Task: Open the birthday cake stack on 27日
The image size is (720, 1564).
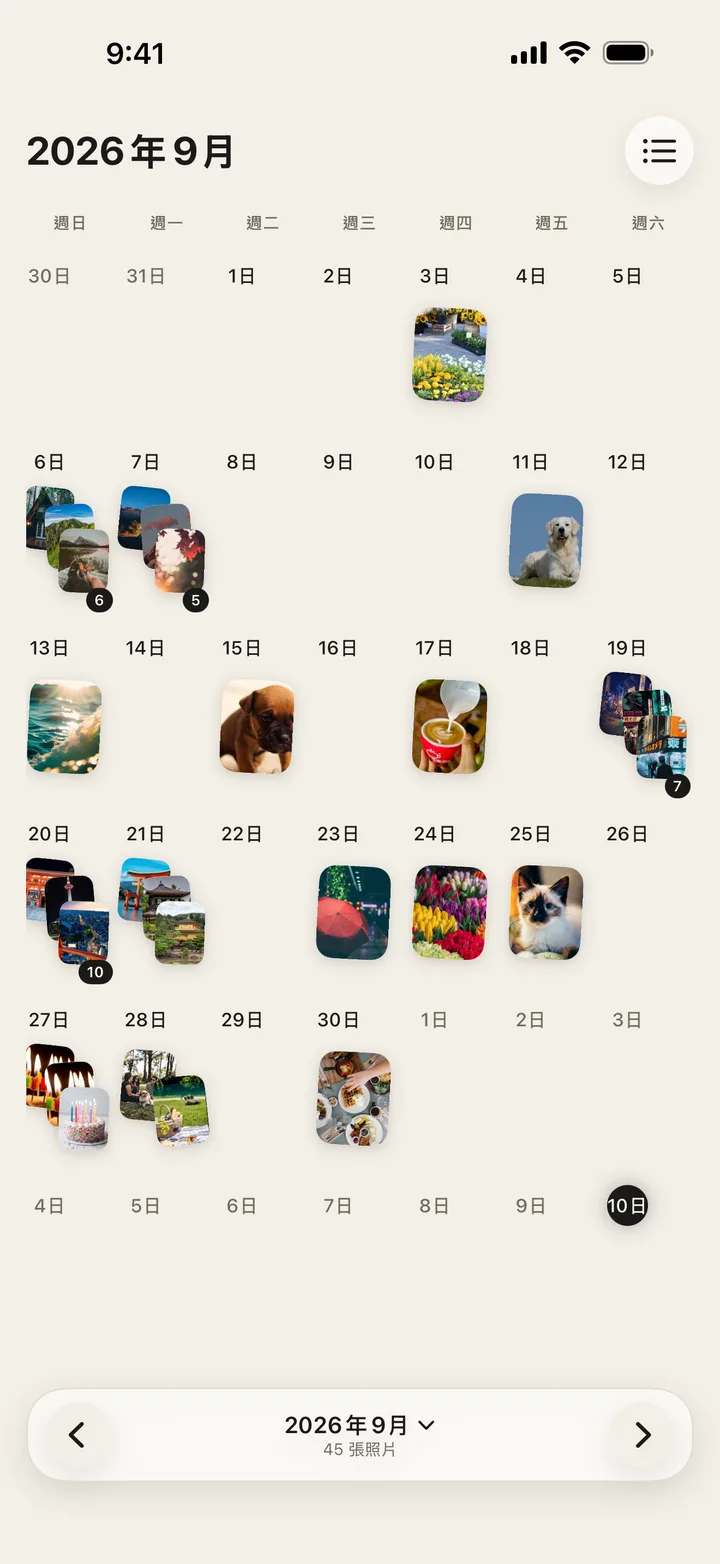Action: (x=68, y=1097)
